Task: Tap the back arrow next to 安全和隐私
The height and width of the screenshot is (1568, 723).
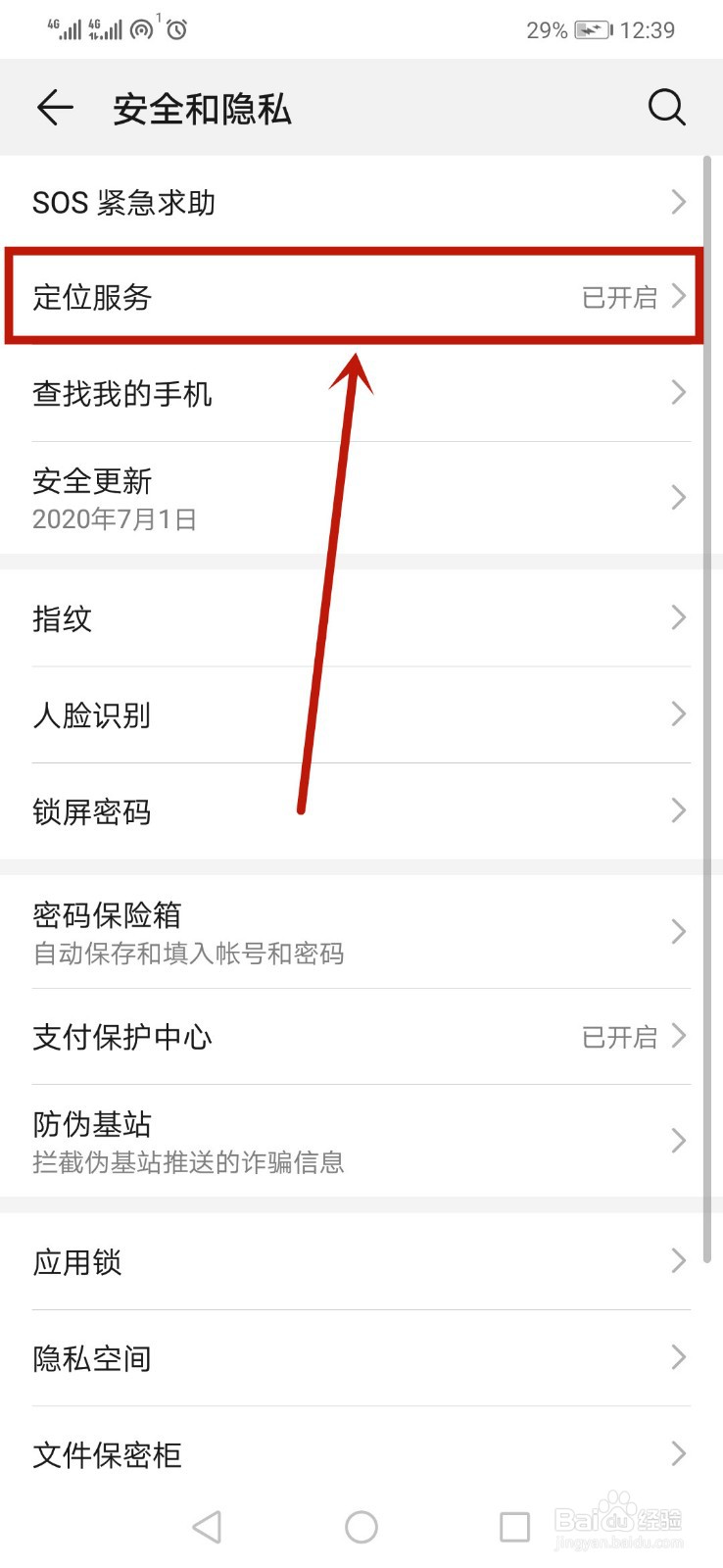Action: point(54,108)
